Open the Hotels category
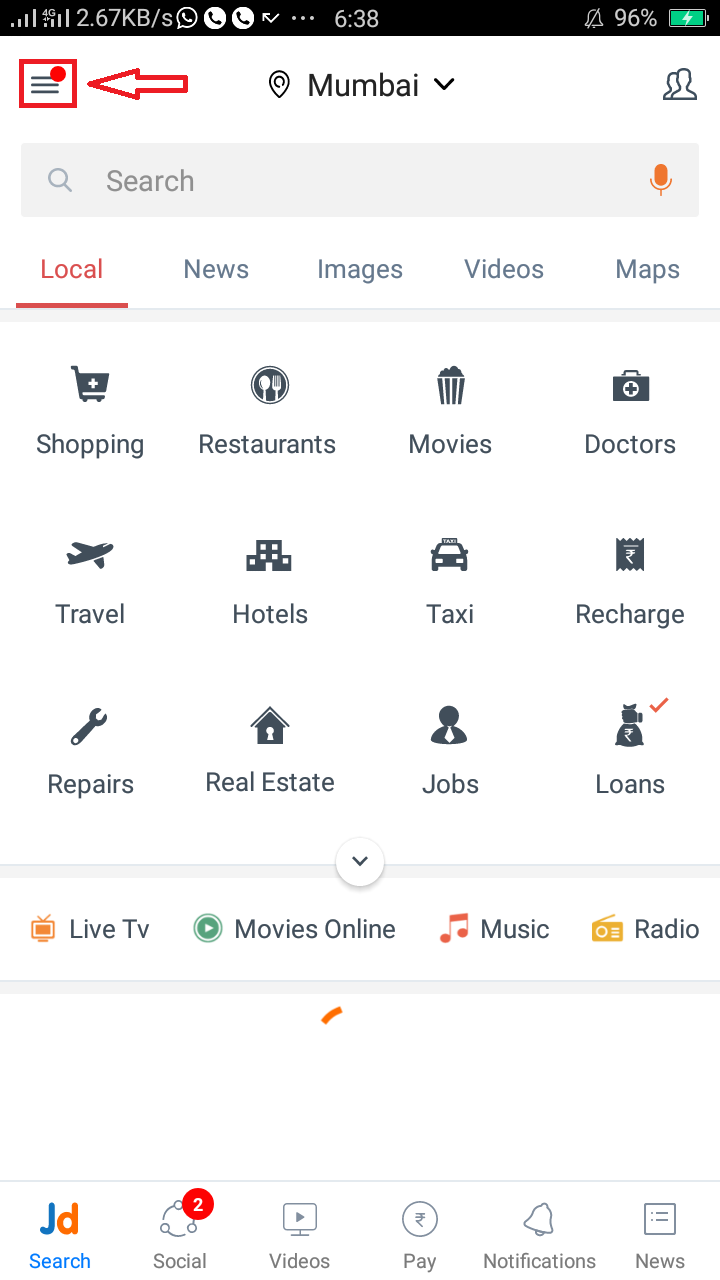 (270, 582)
